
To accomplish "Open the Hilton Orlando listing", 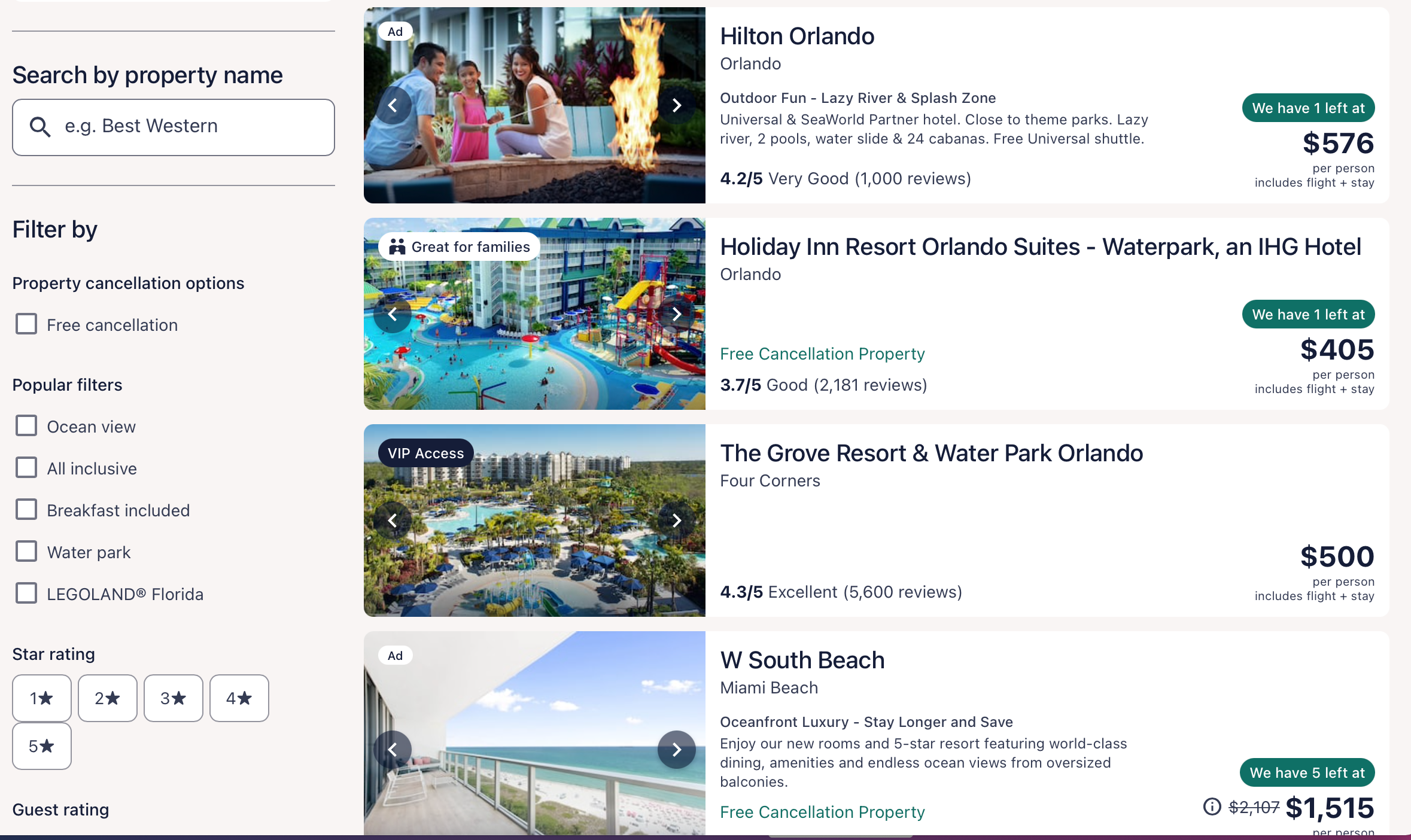I will [x=797, y=36].
